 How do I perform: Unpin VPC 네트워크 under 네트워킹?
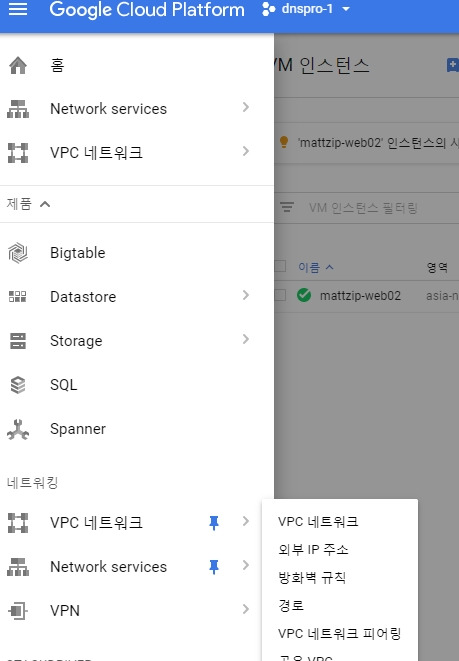point(214,523)
